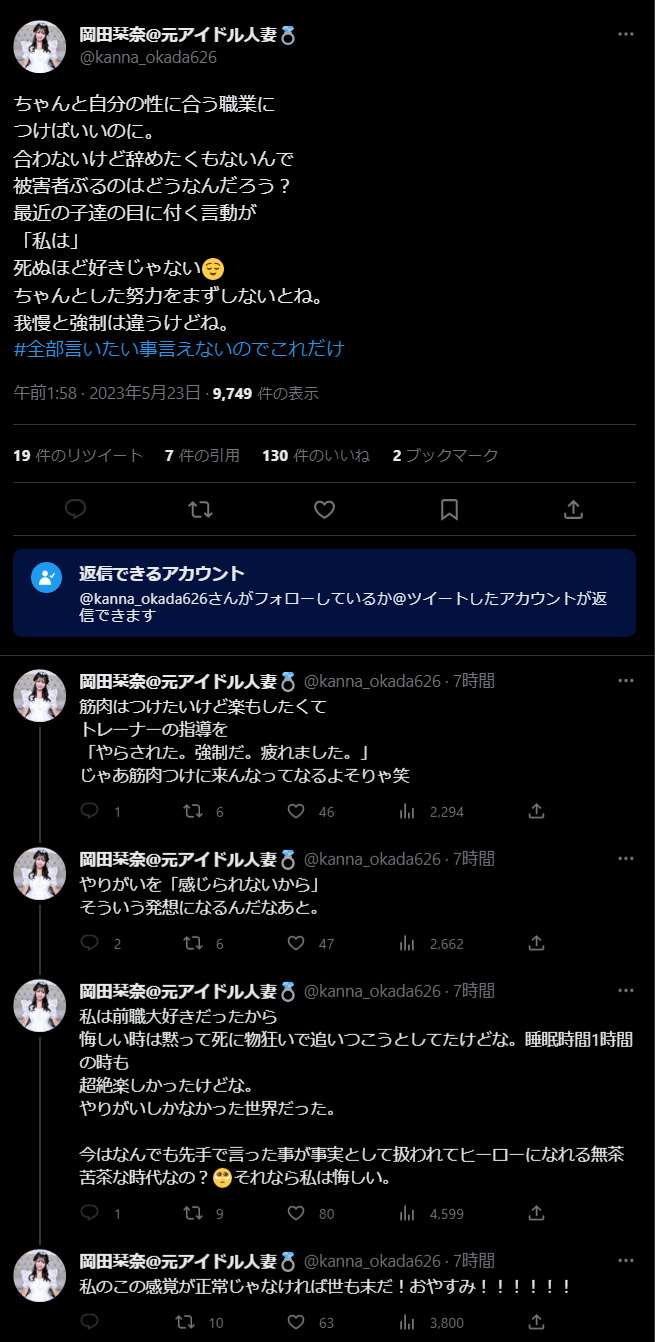View analytics of the 私は前職大好きだった reply
The height and width of the screenshot is (1342, 655).
click(408, 1213)
